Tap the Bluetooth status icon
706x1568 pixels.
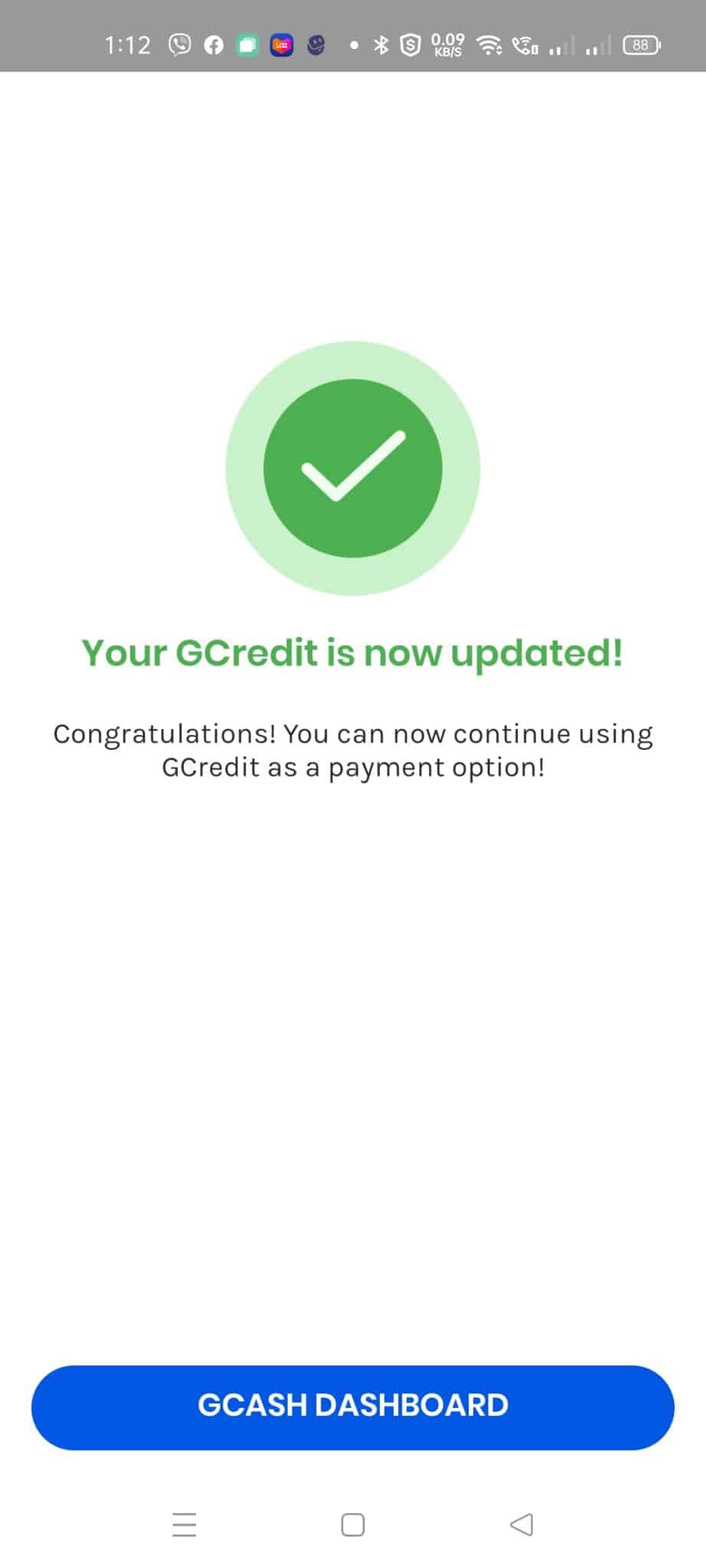[381, 44]
